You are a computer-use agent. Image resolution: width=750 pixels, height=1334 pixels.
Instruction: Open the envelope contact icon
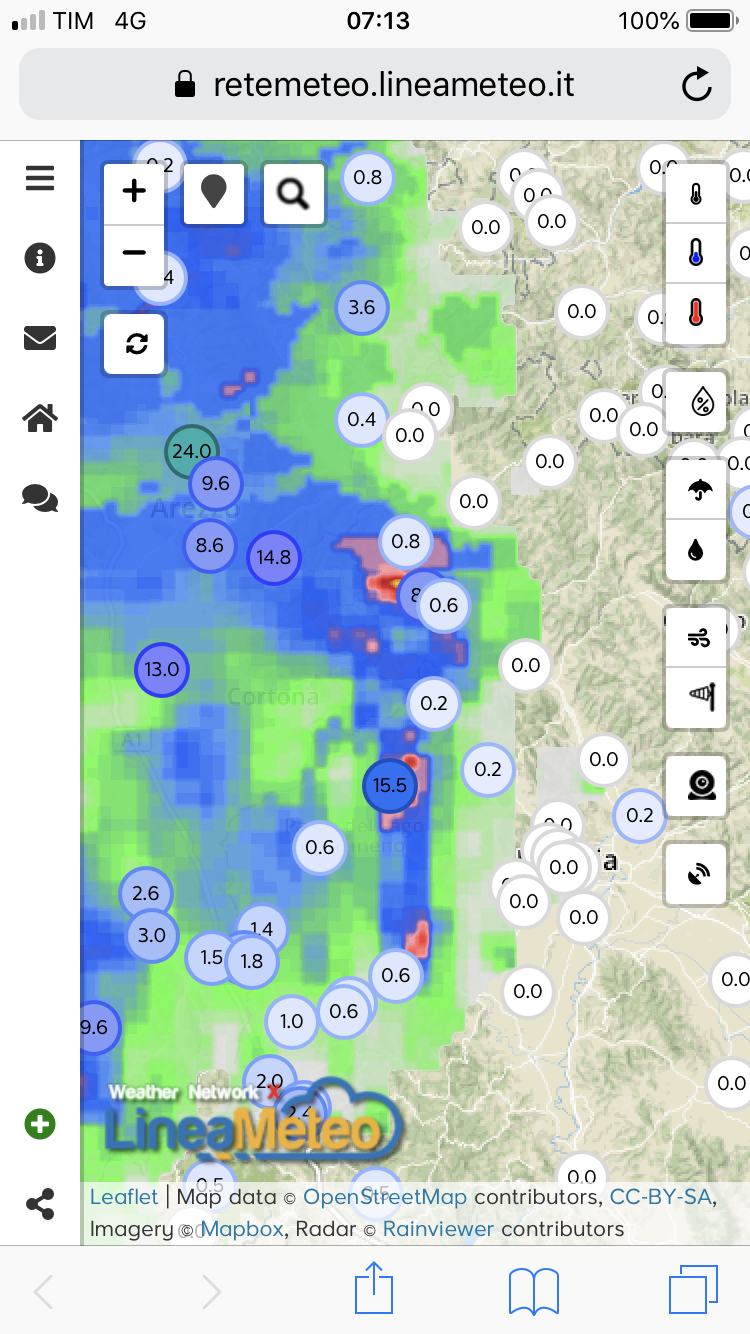pos(40,339)
